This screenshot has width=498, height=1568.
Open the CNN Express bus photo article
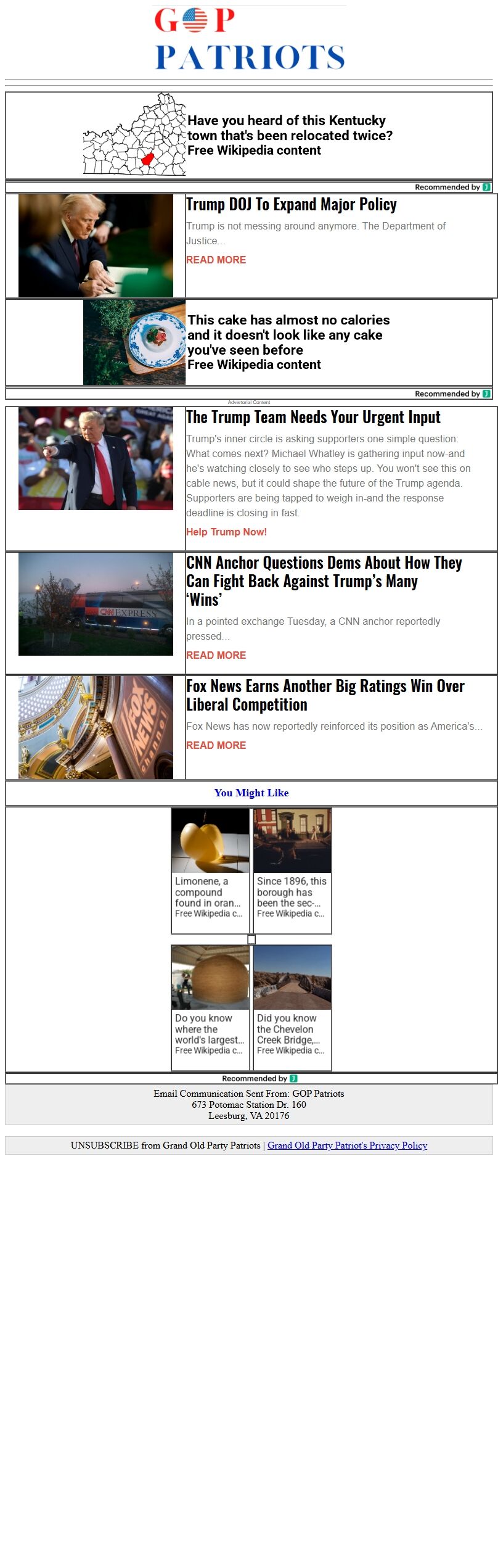coord(96,604)
